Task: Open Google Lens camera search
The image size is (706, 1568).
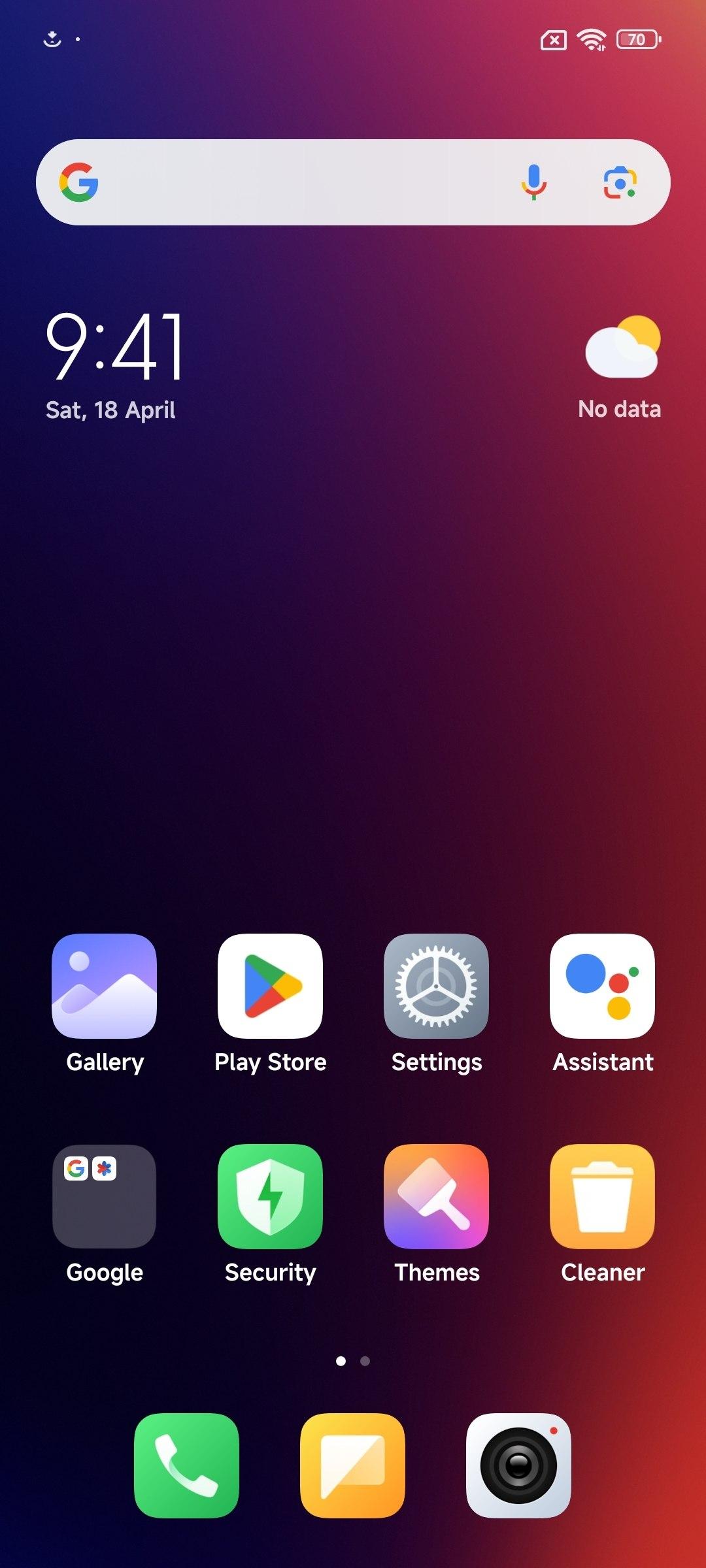Action: 619,182
